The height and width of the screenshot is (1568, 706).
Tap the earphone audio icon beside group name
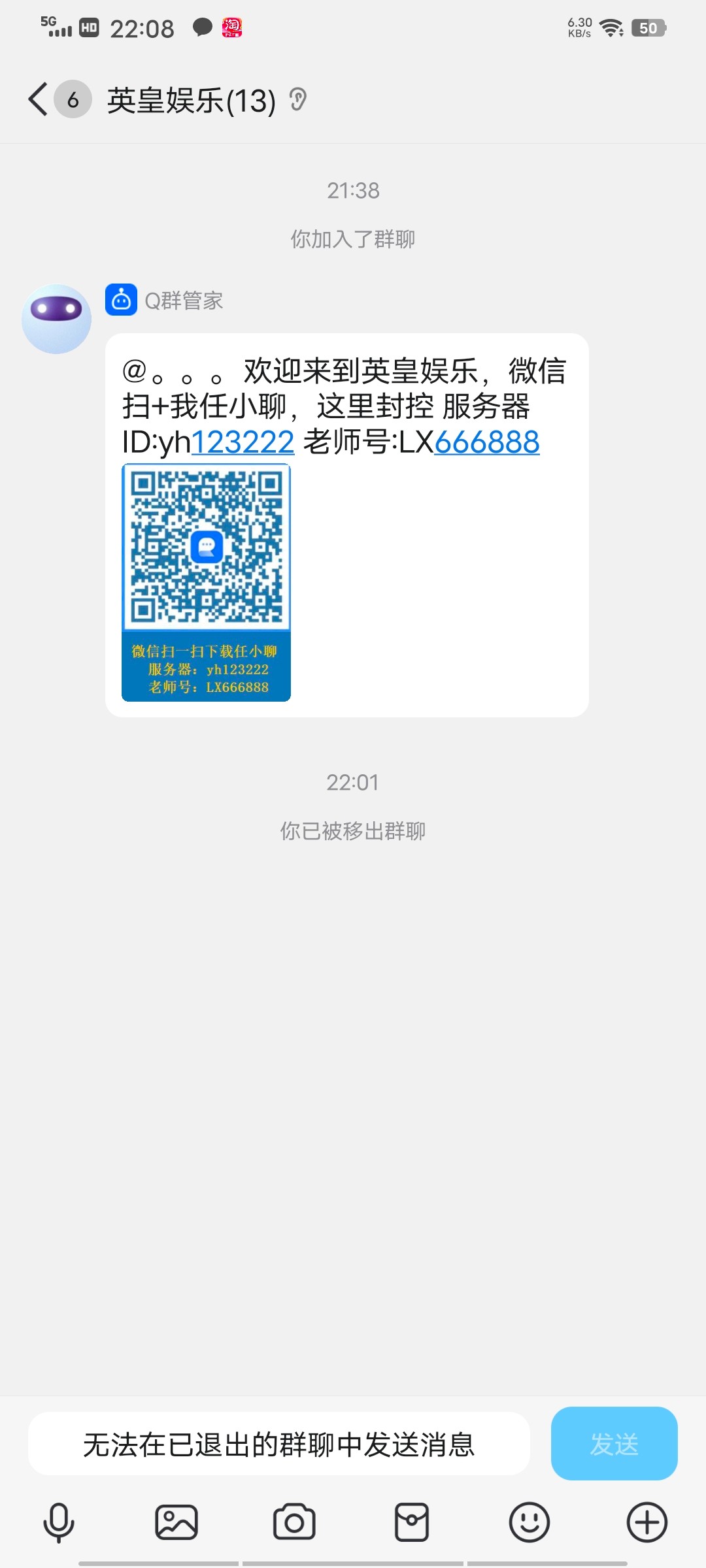(x=299, y=100)
